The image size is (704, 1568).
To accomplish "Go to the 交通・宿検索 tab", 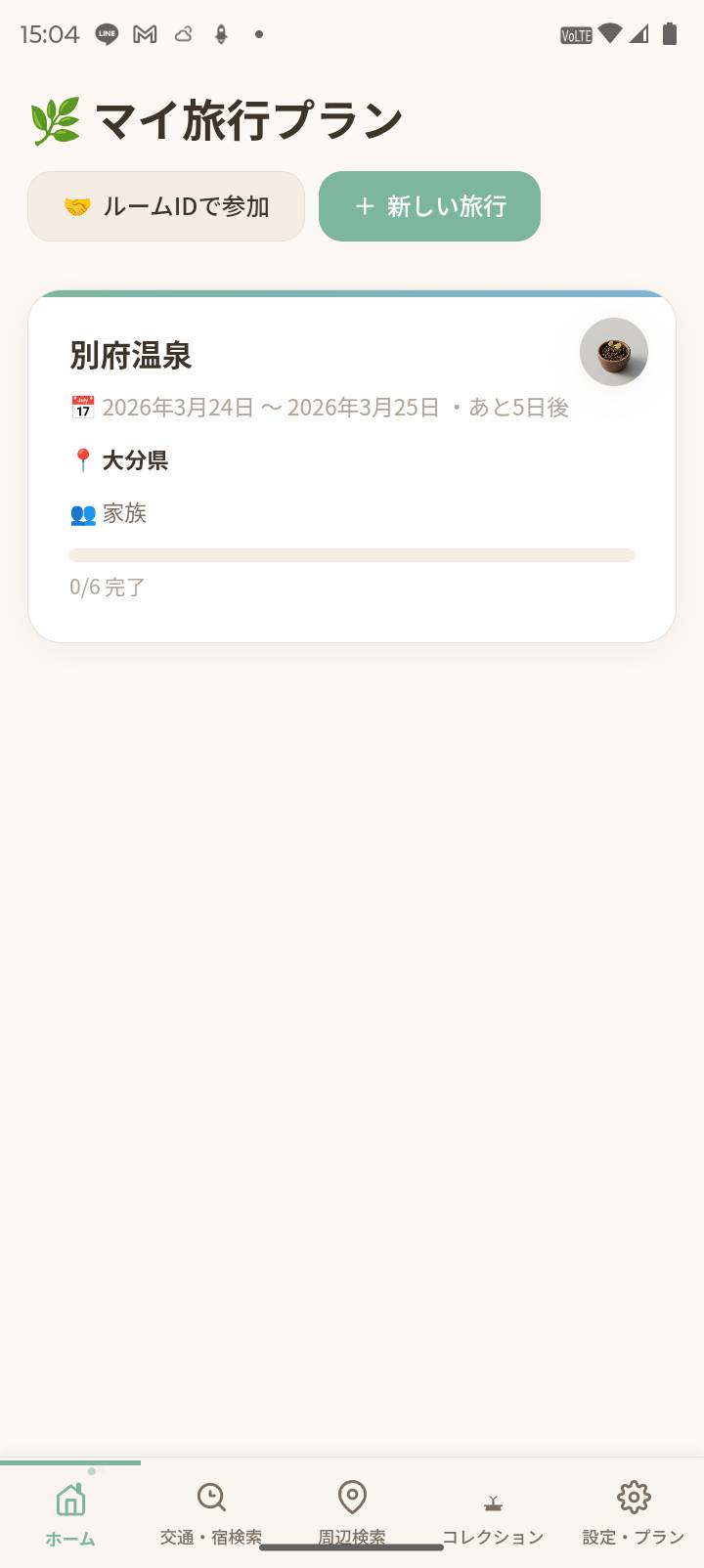I will tap(211, 1511).
